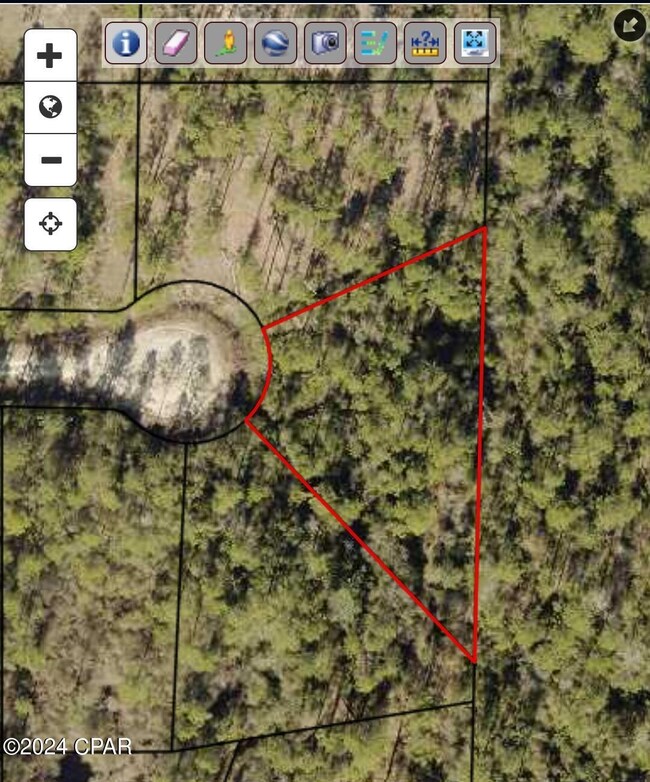Open the globe earth view tool
650x782 pixels.
pos(275,43)
